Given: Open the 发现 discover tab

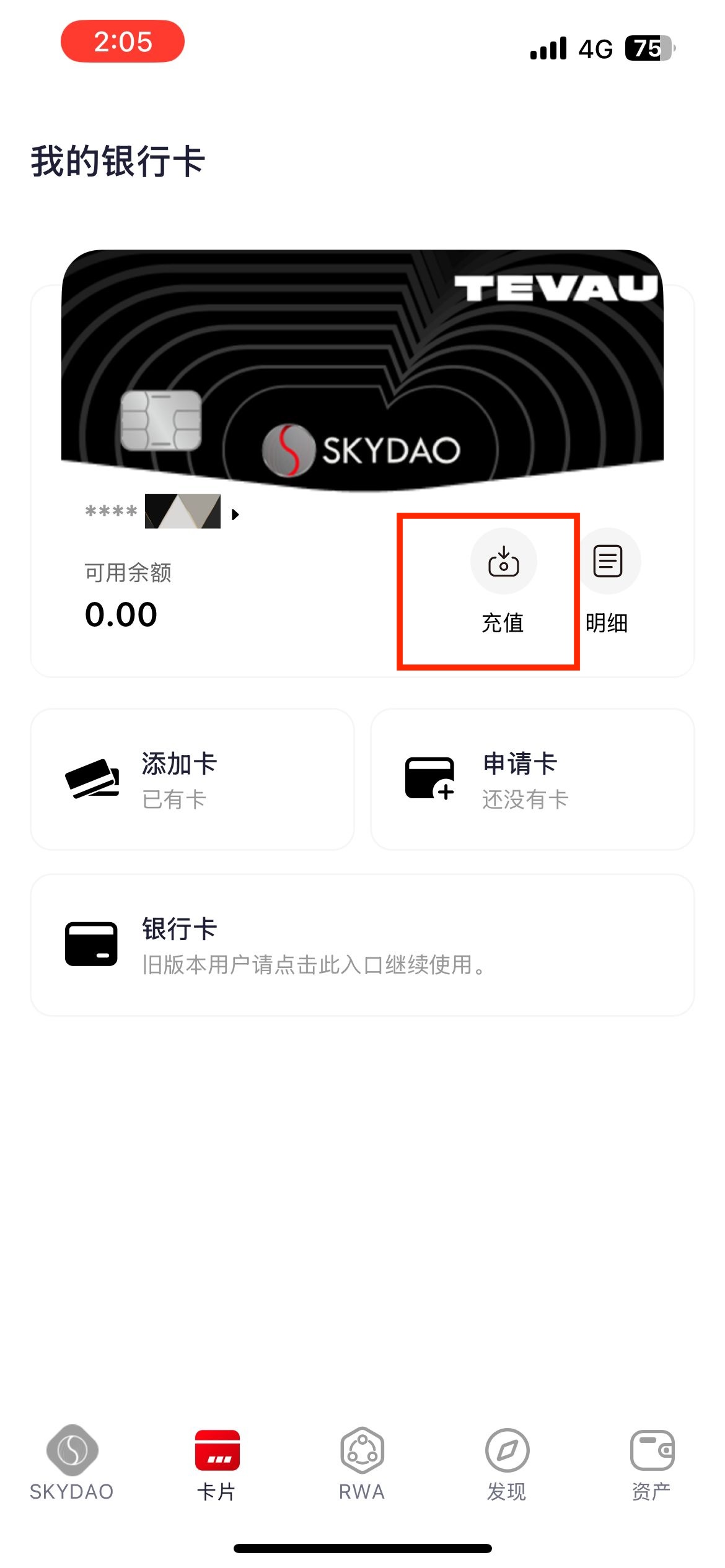Looking at the screenshot, I should pos(507,1463).
